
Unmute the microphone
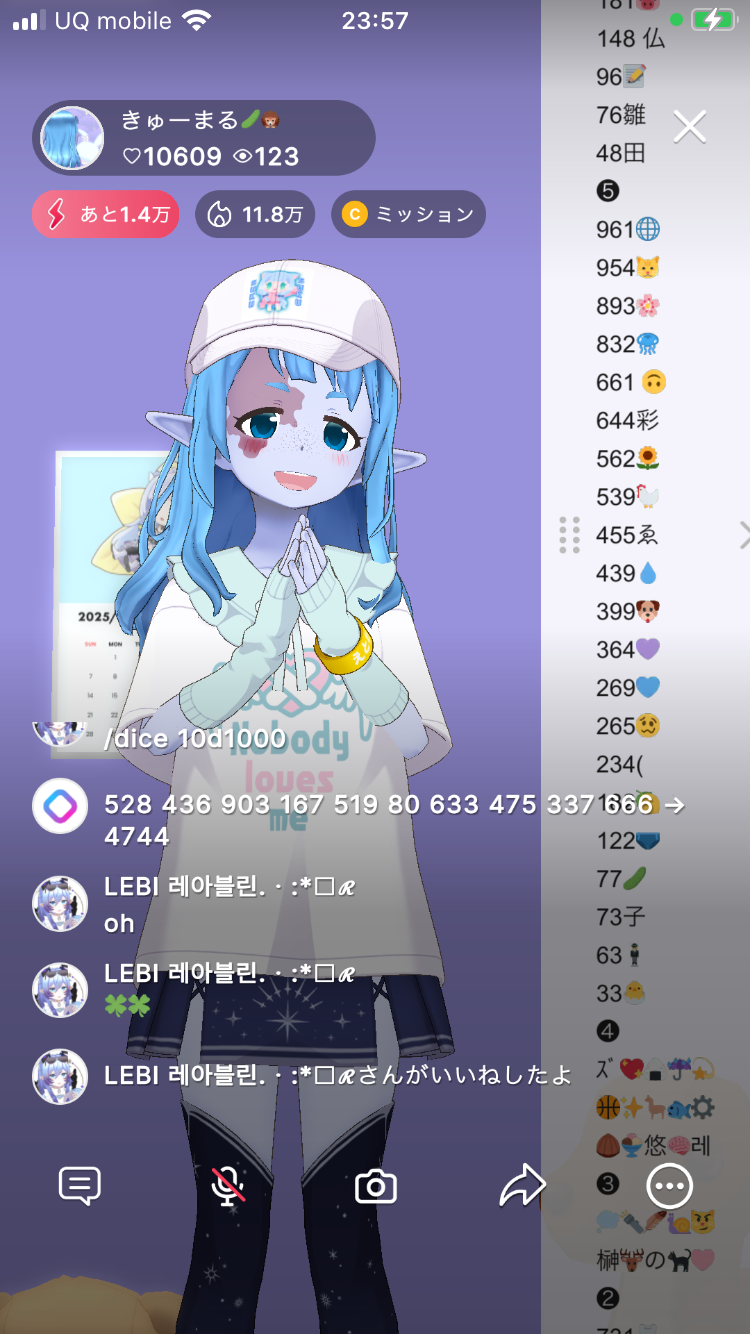pyautogui.click(x=228, y=1187)
